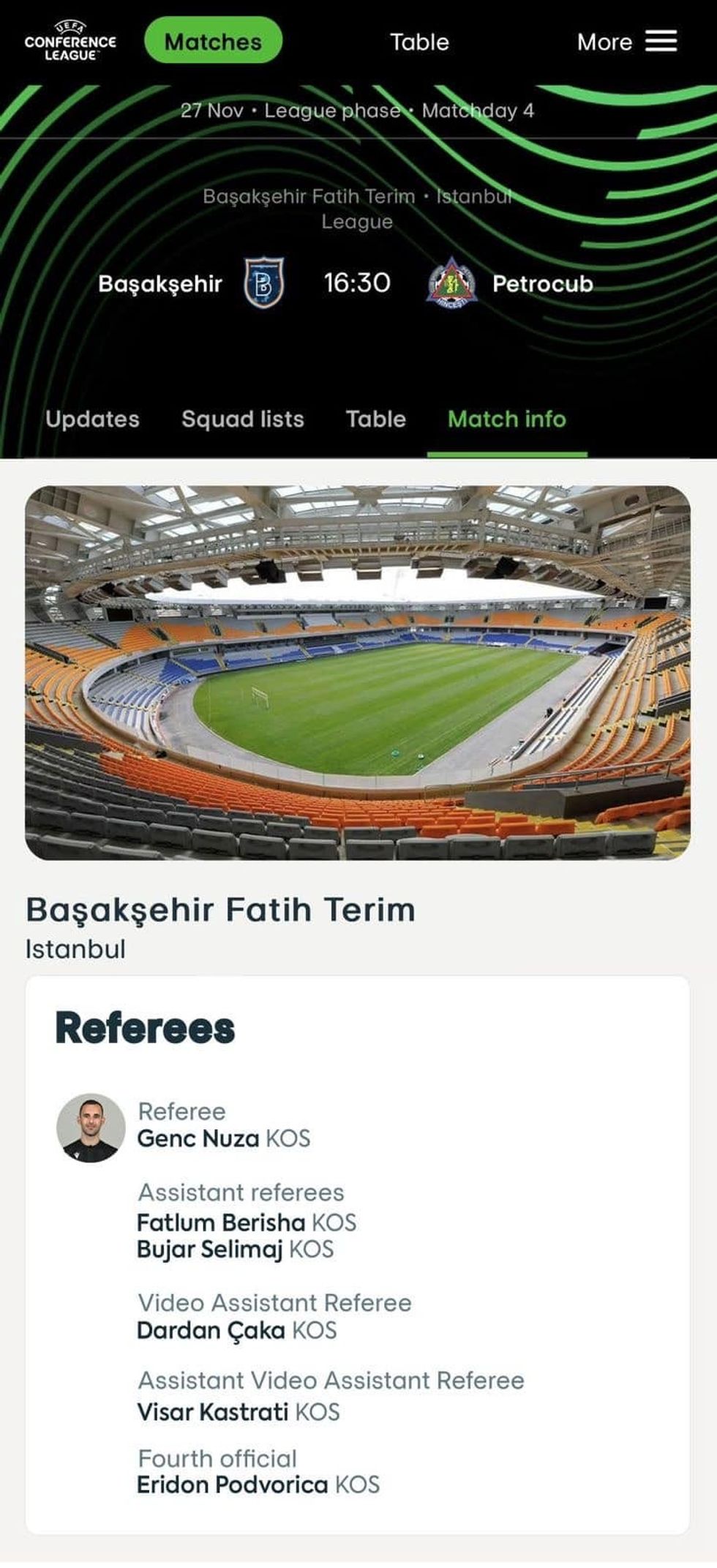Open the UEFA Conference League home logo
The height and width of the screenshot is (1568, 717).
pos(70,41)
